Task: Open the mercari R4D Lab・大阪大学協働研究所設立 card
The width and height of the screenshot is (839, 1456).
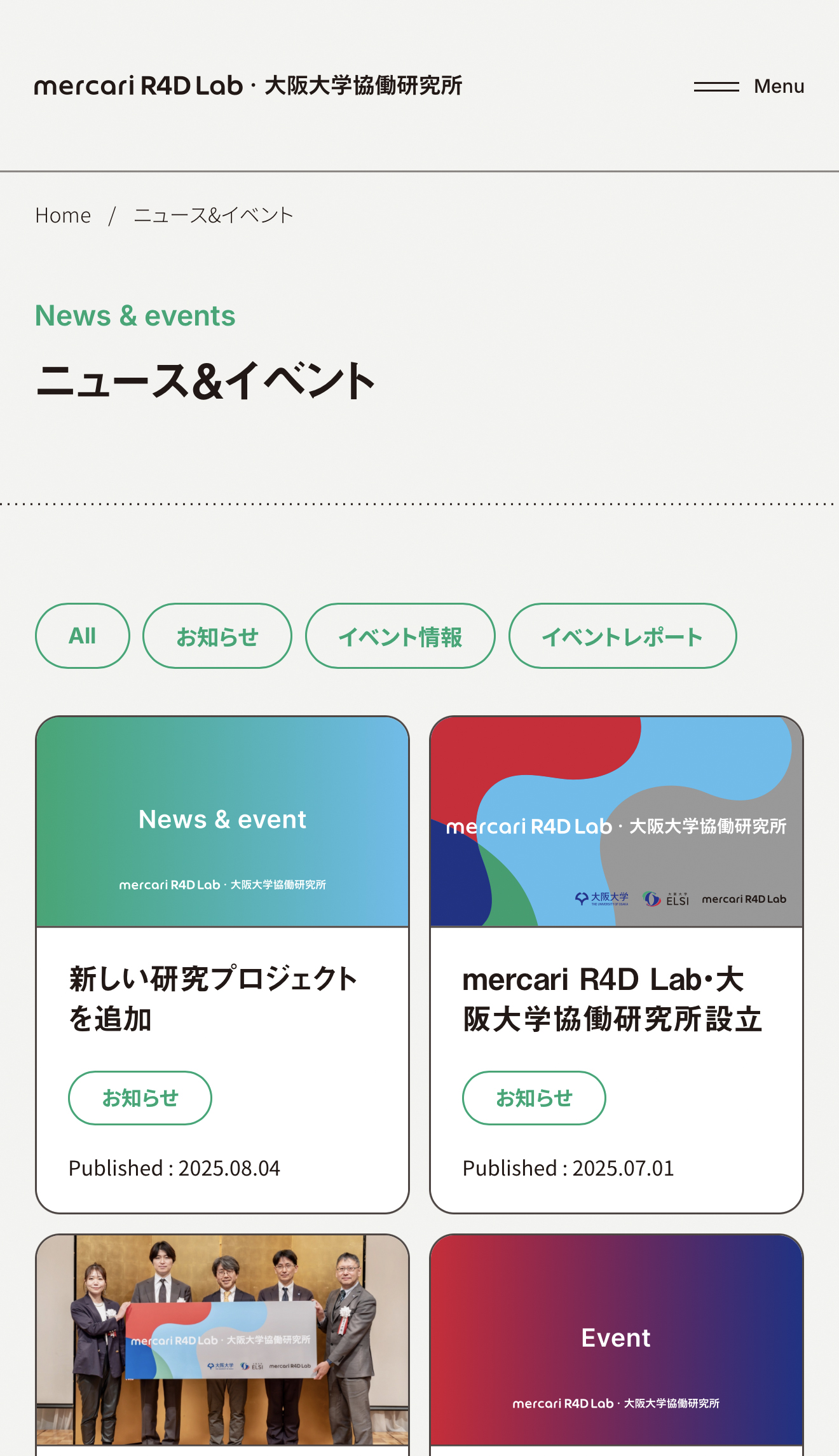Action: 617,965
